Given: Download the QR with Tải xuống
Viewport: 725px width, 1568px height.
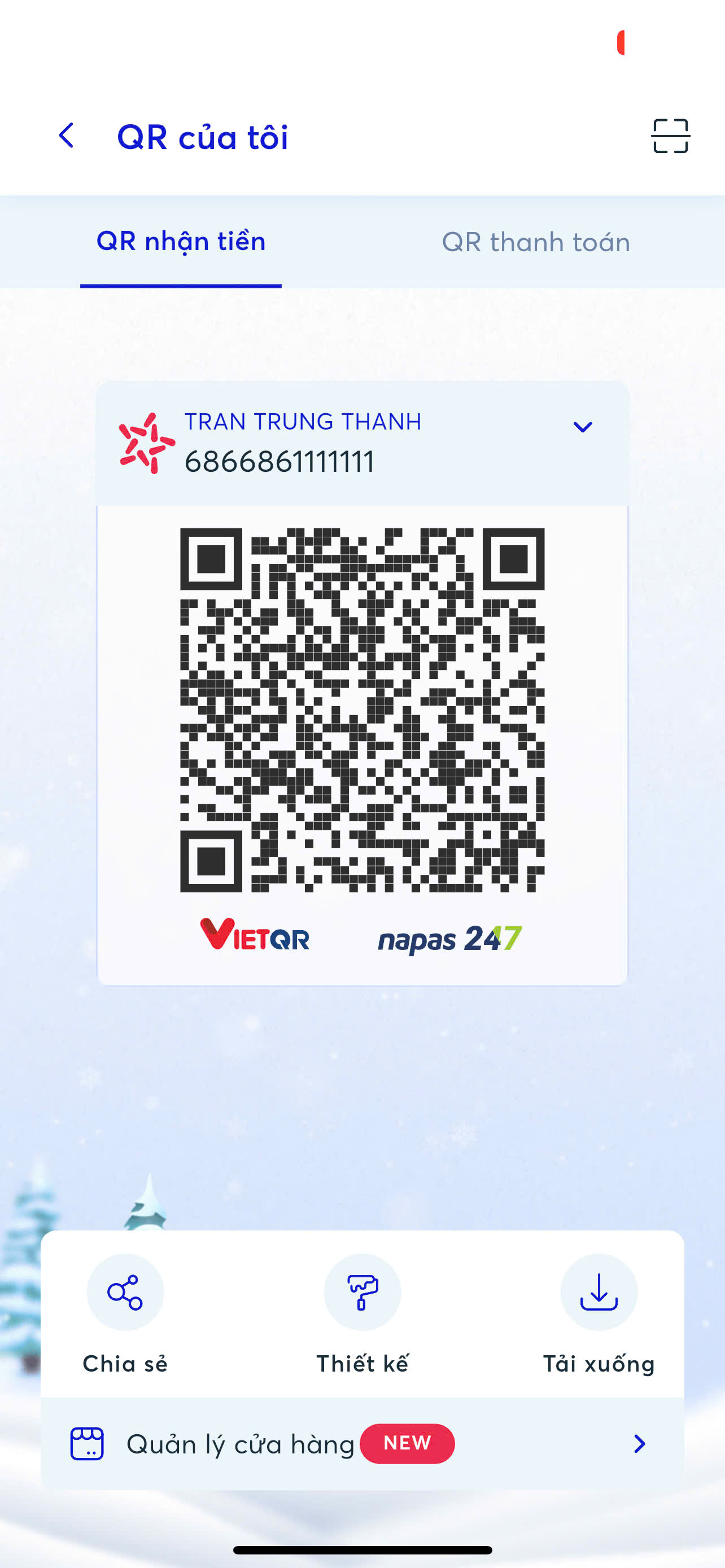Looking at the screenshot, I should pos(599,1315).
